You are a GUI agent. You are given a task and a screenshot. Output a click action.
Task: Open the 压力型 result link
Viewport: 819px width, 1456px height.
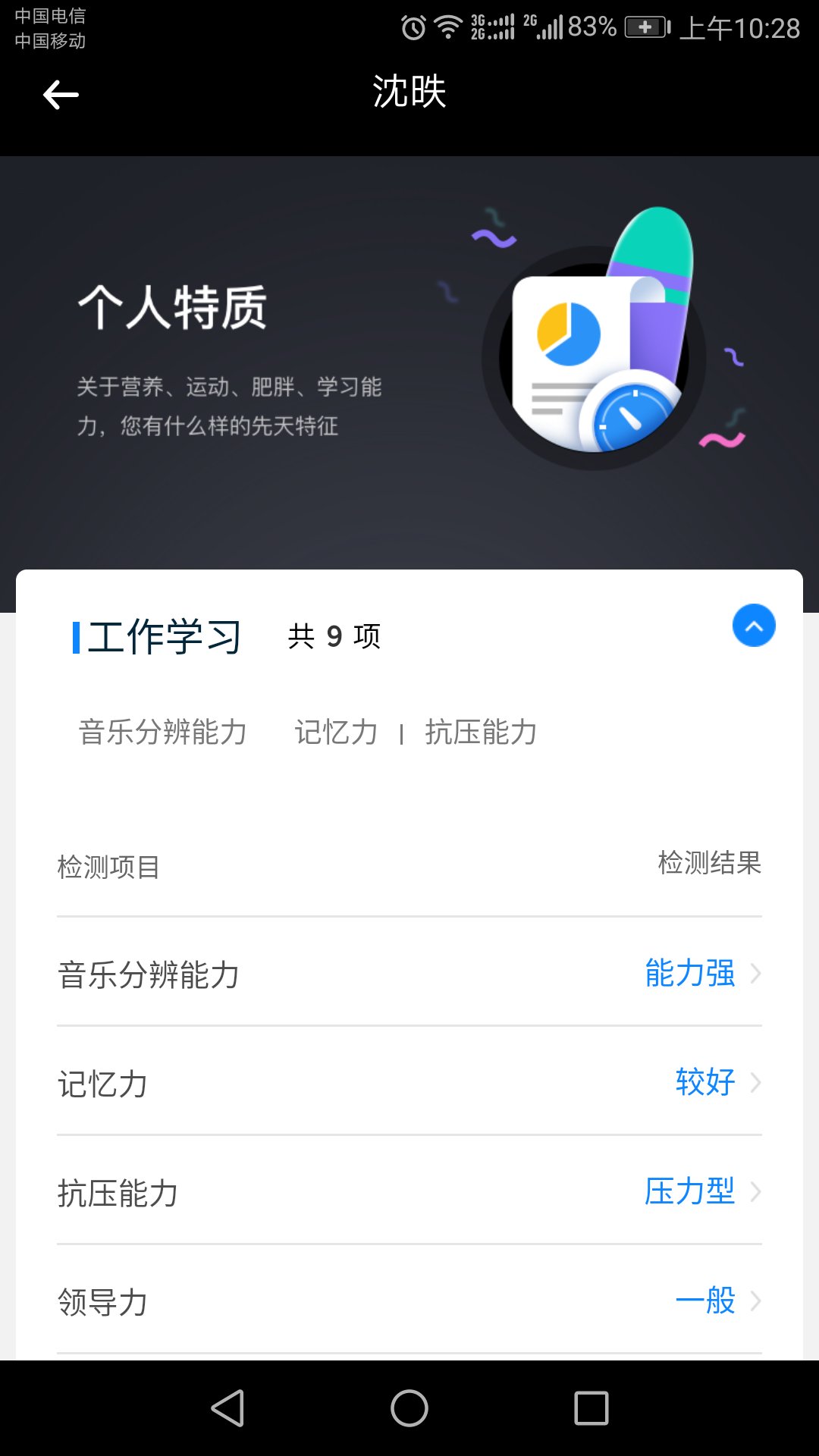click(689, 1192)
